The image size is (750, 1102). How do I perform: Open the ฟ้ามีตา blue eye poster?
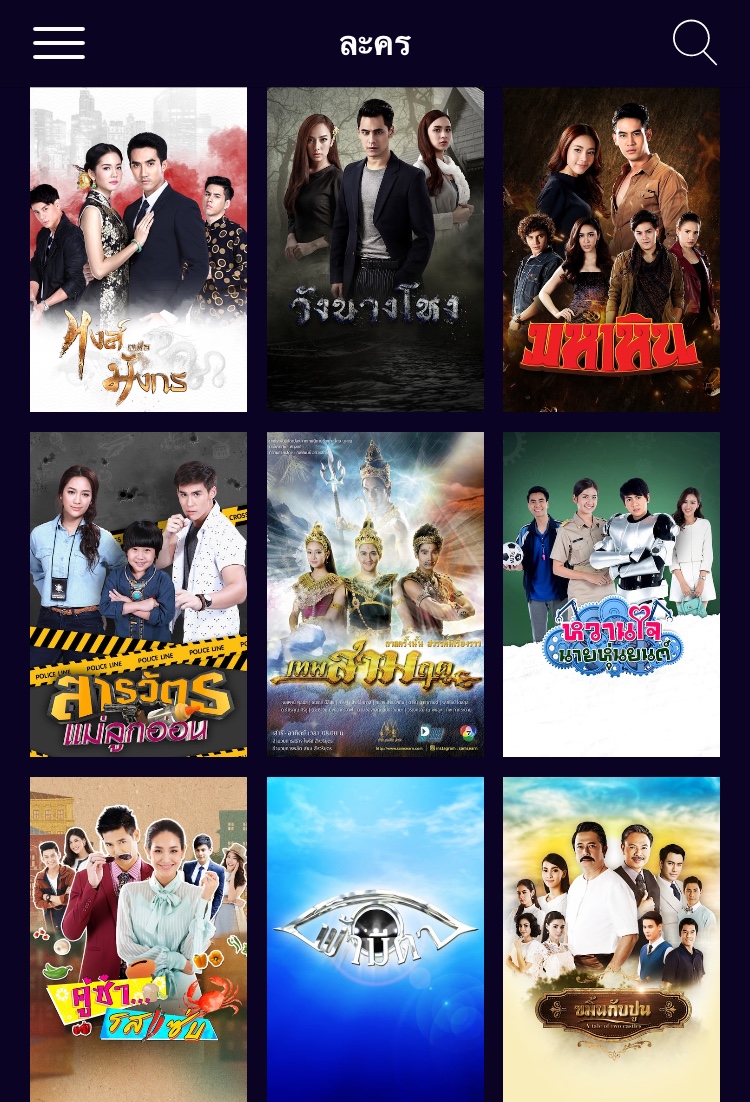(375, 938)
